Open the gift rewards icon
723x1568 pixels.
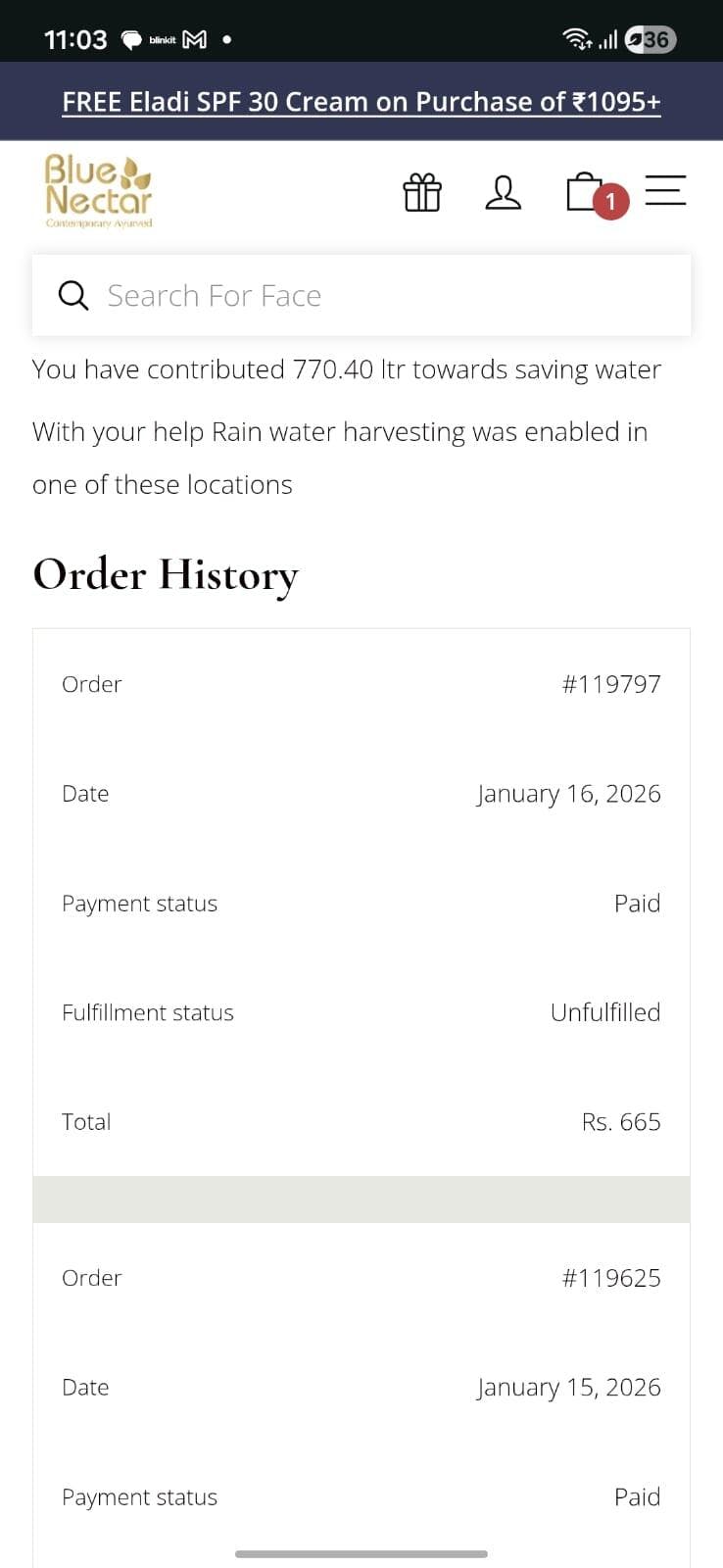pos(422,192)
